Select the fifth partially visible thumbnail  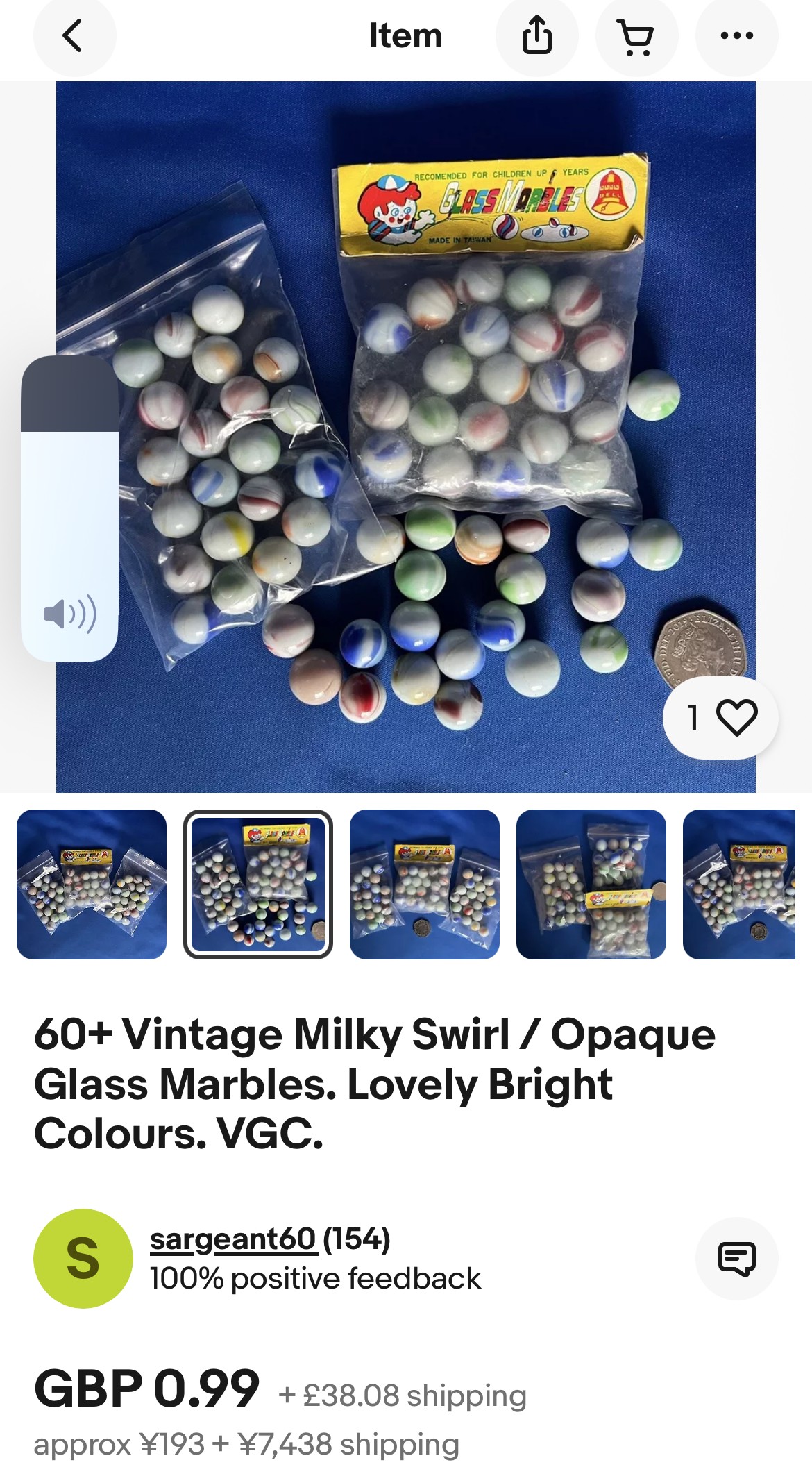pyautogui.click(x=739, y=885)
